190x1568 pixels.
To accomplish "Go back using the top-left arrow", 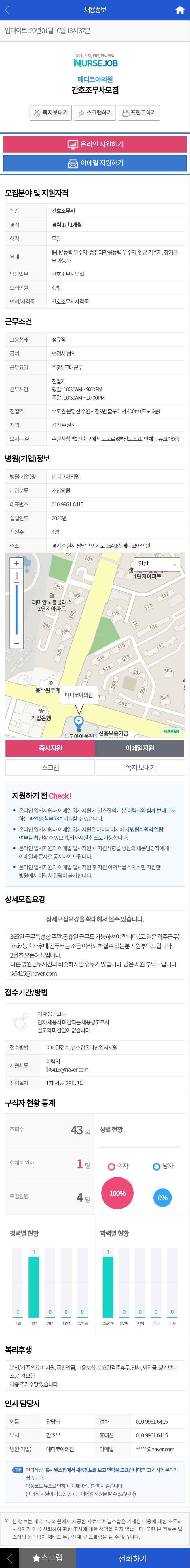I will click(7, 10).
